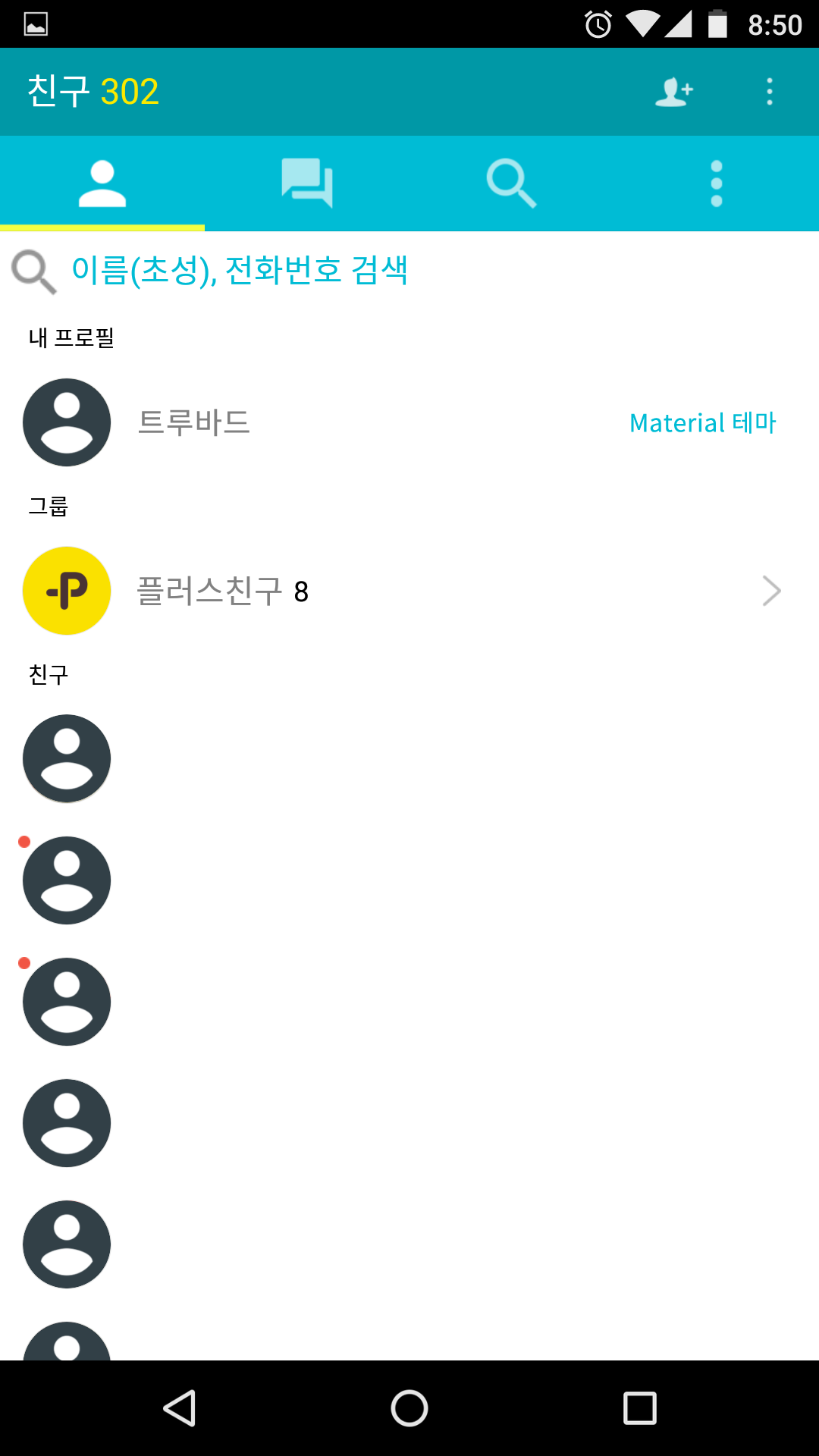
Task: Switch to the more options tab
Action: 716,183
